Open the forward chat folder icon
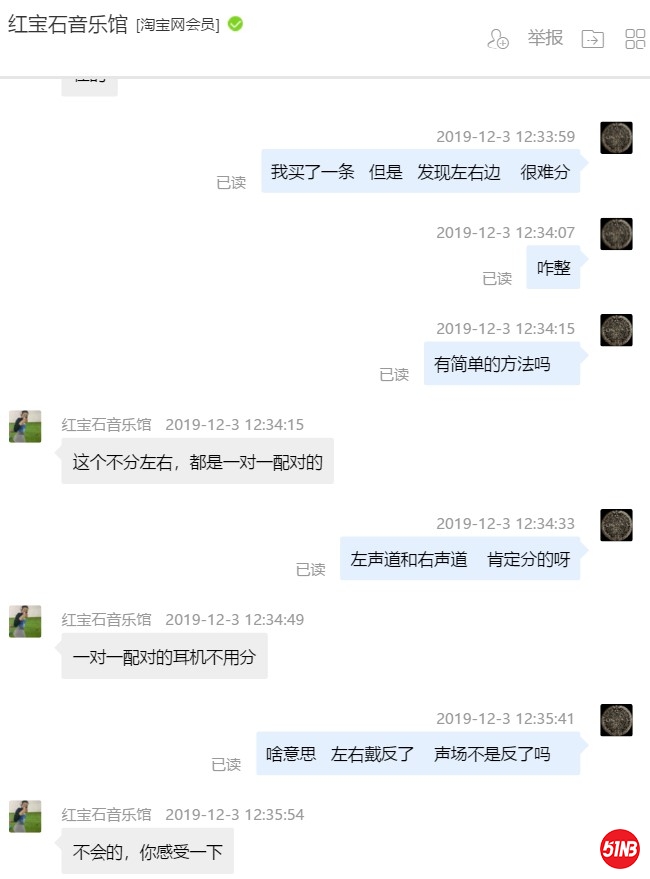650x879 pixels. pyautogui.click(x=593, y=39)
